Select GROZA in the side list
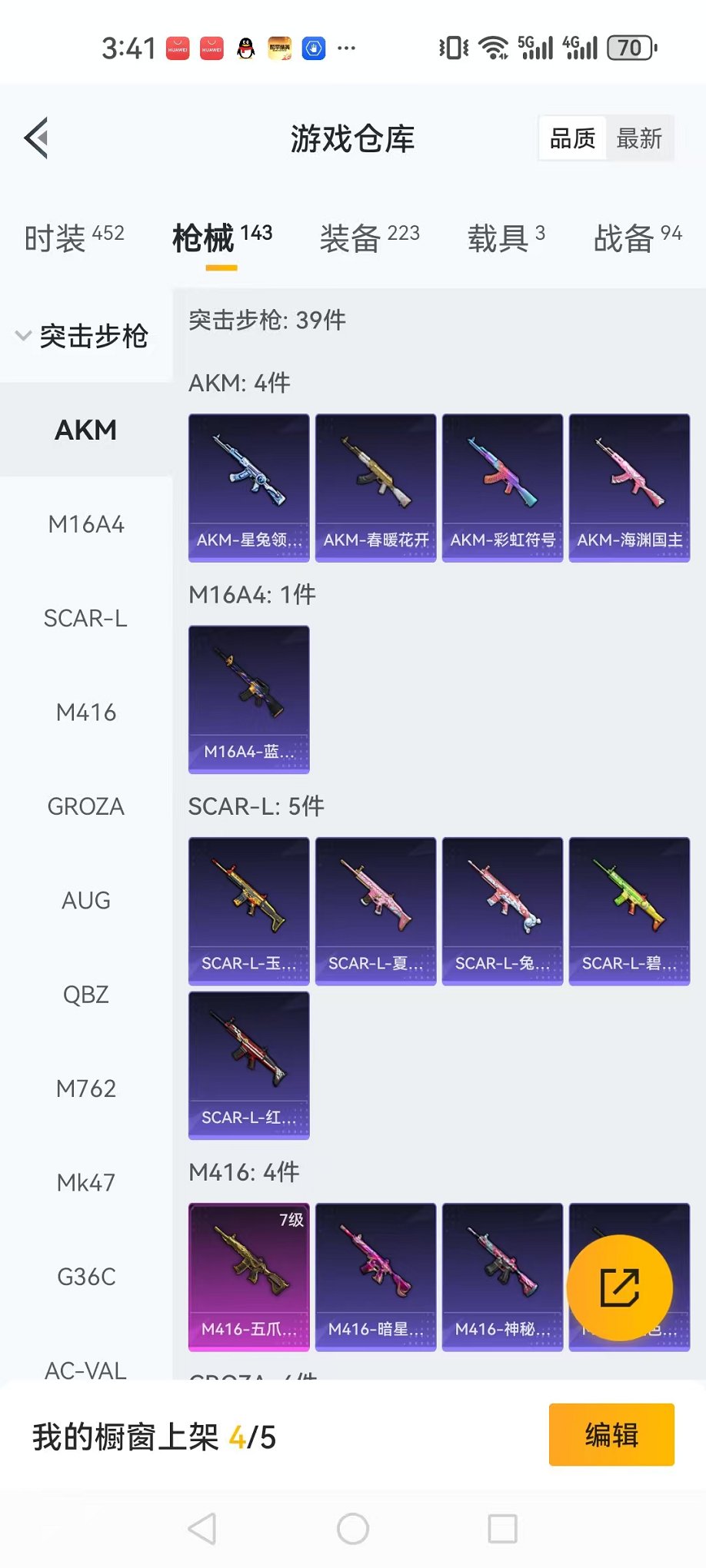 tap(86, 807)
